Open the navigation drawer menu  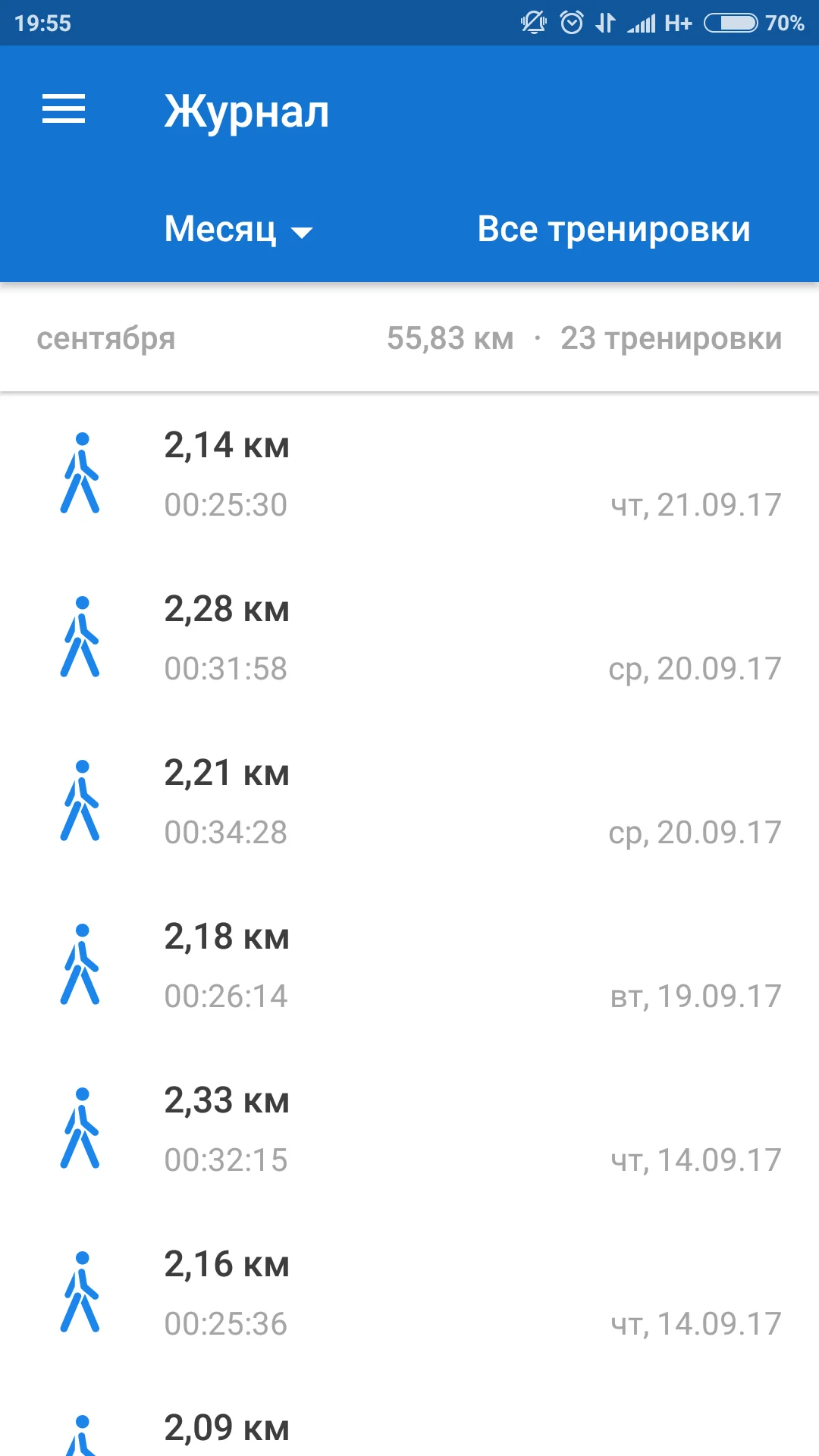click(x=64, y=109)
